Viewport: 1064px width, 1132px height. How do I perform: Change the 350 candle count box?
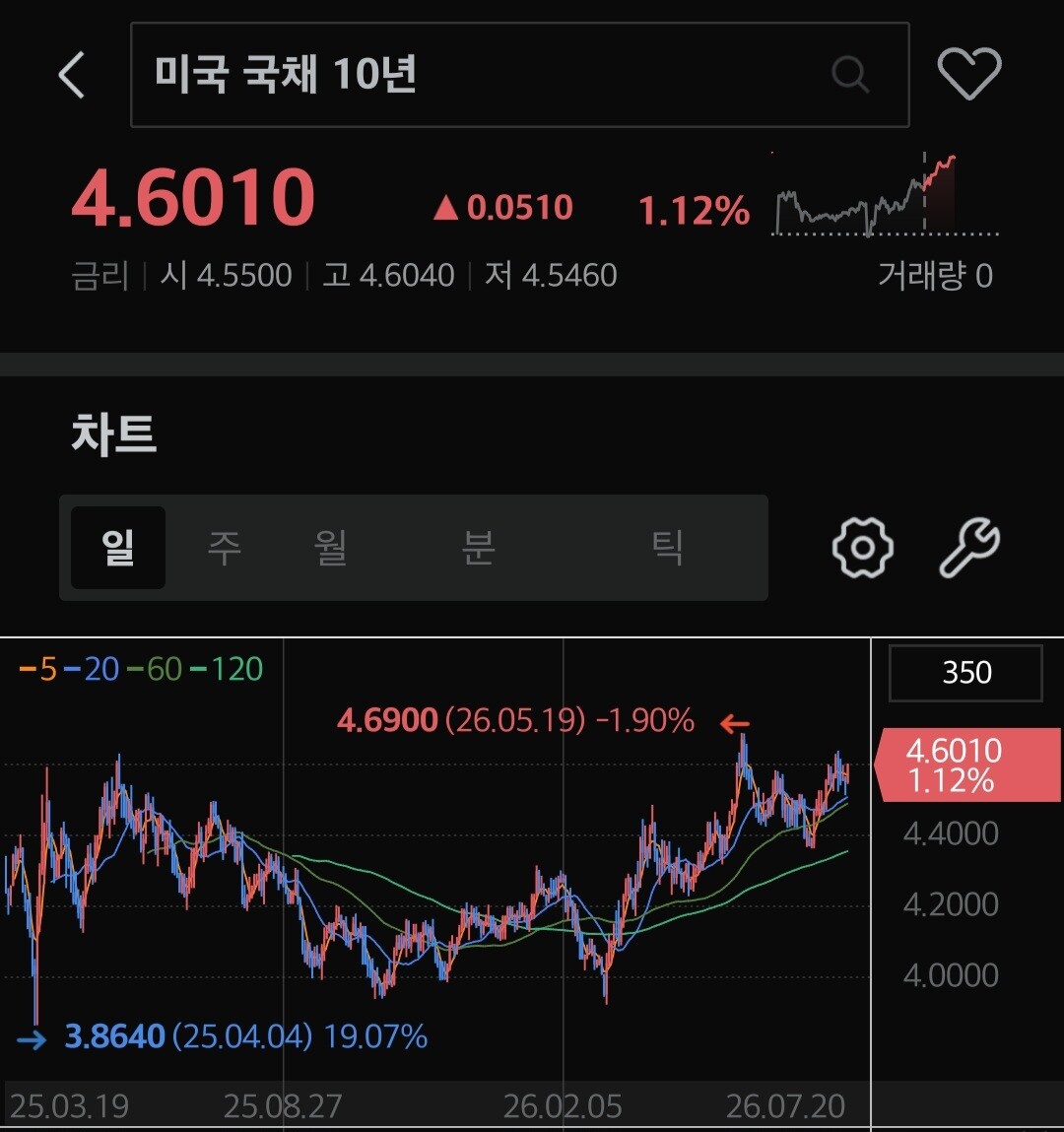point(965,673)
